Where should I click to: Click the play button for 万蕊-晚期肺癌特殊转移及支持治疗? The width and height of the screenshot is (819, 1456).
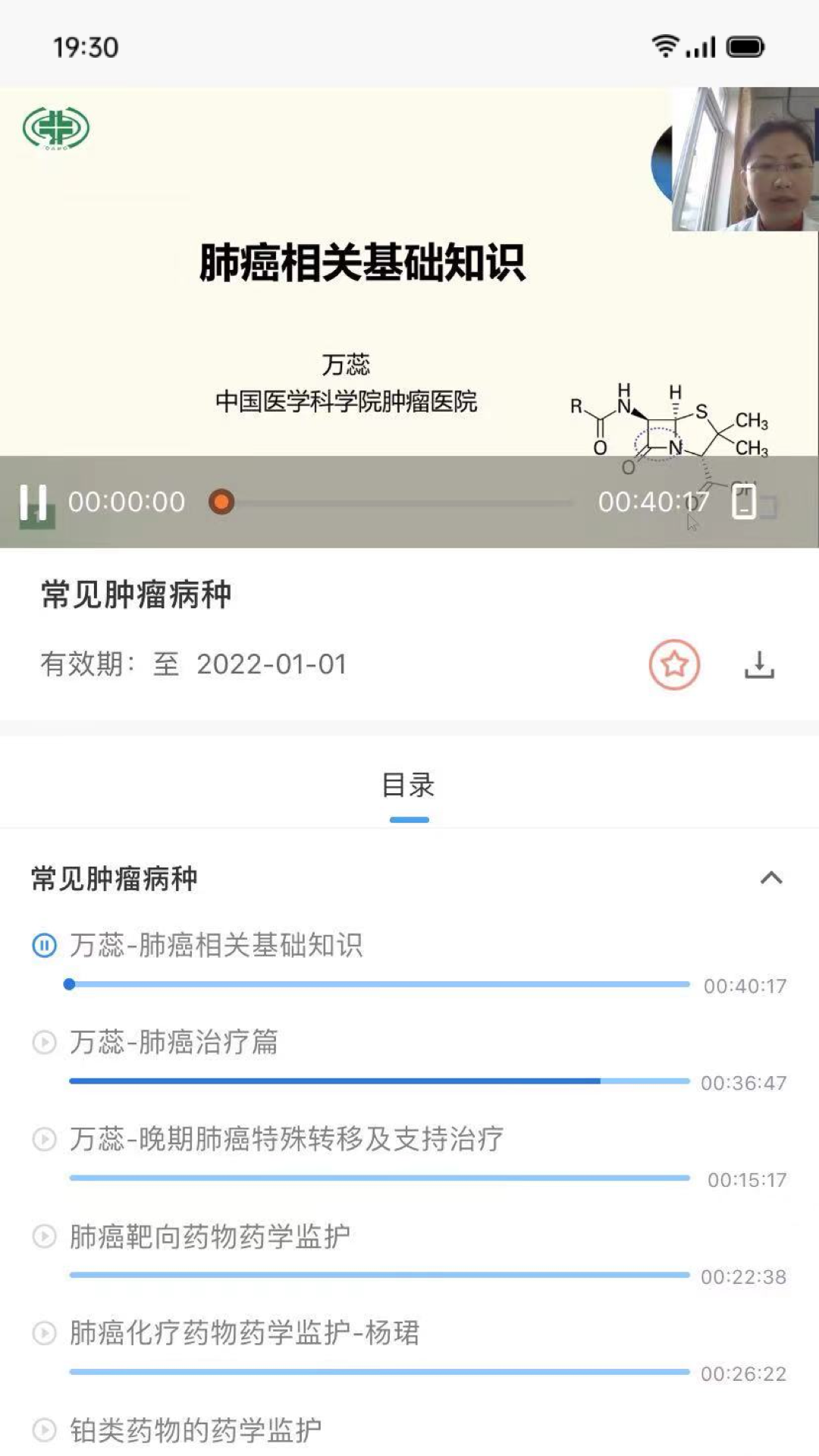(x=45, y=1139)
